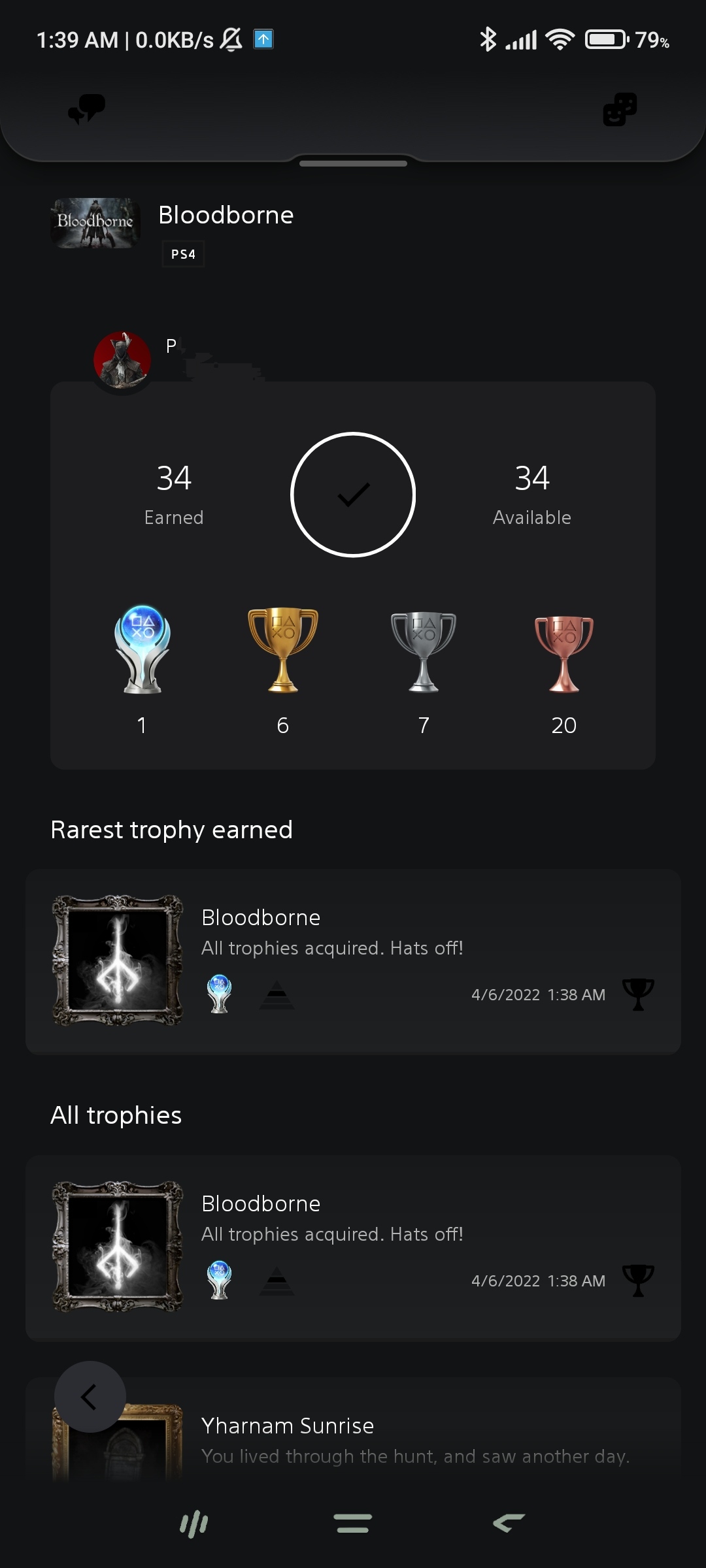Open the Bloodborne game title
The image size is (706, 1568).
tap(226, 216)
